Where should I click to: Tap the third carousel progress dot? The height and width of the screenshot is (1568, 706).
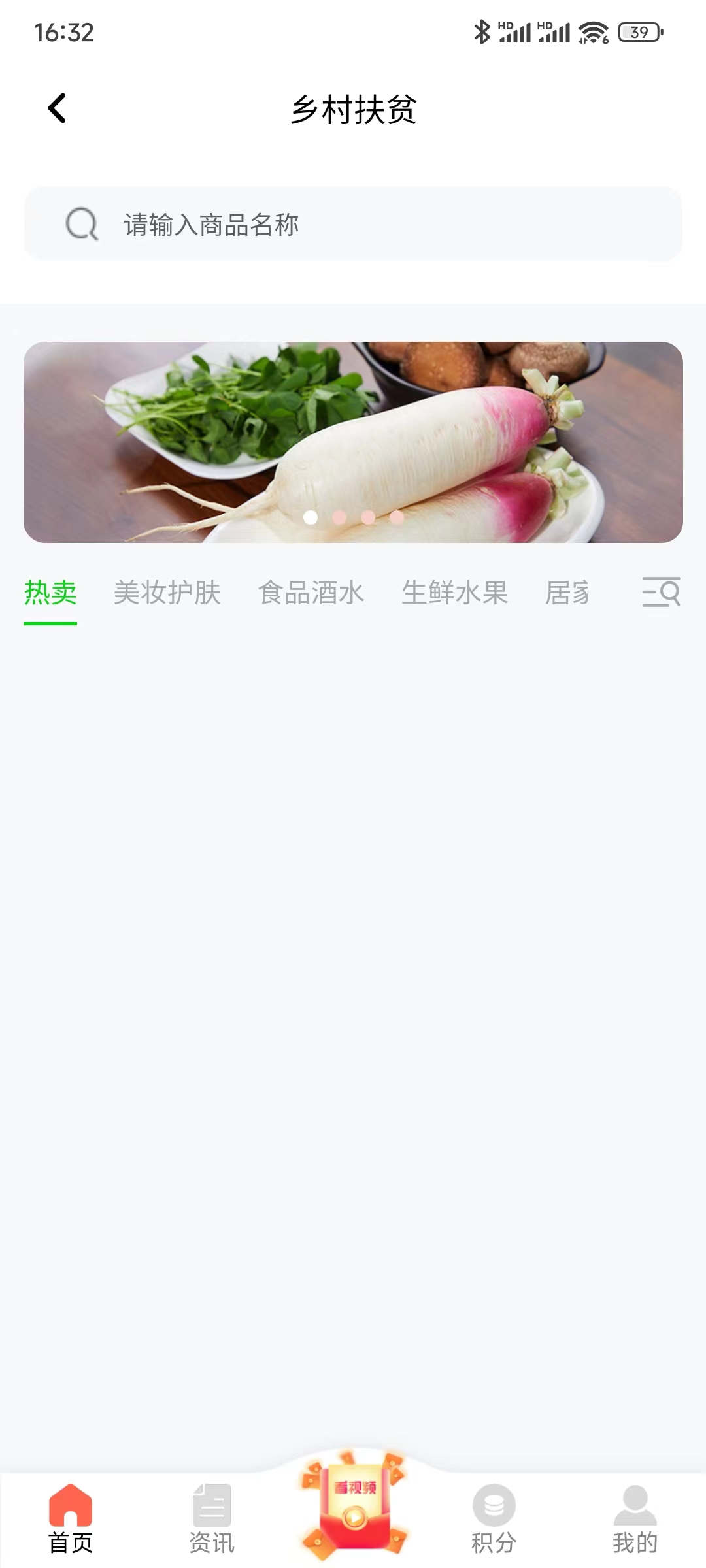click(367, 517)
